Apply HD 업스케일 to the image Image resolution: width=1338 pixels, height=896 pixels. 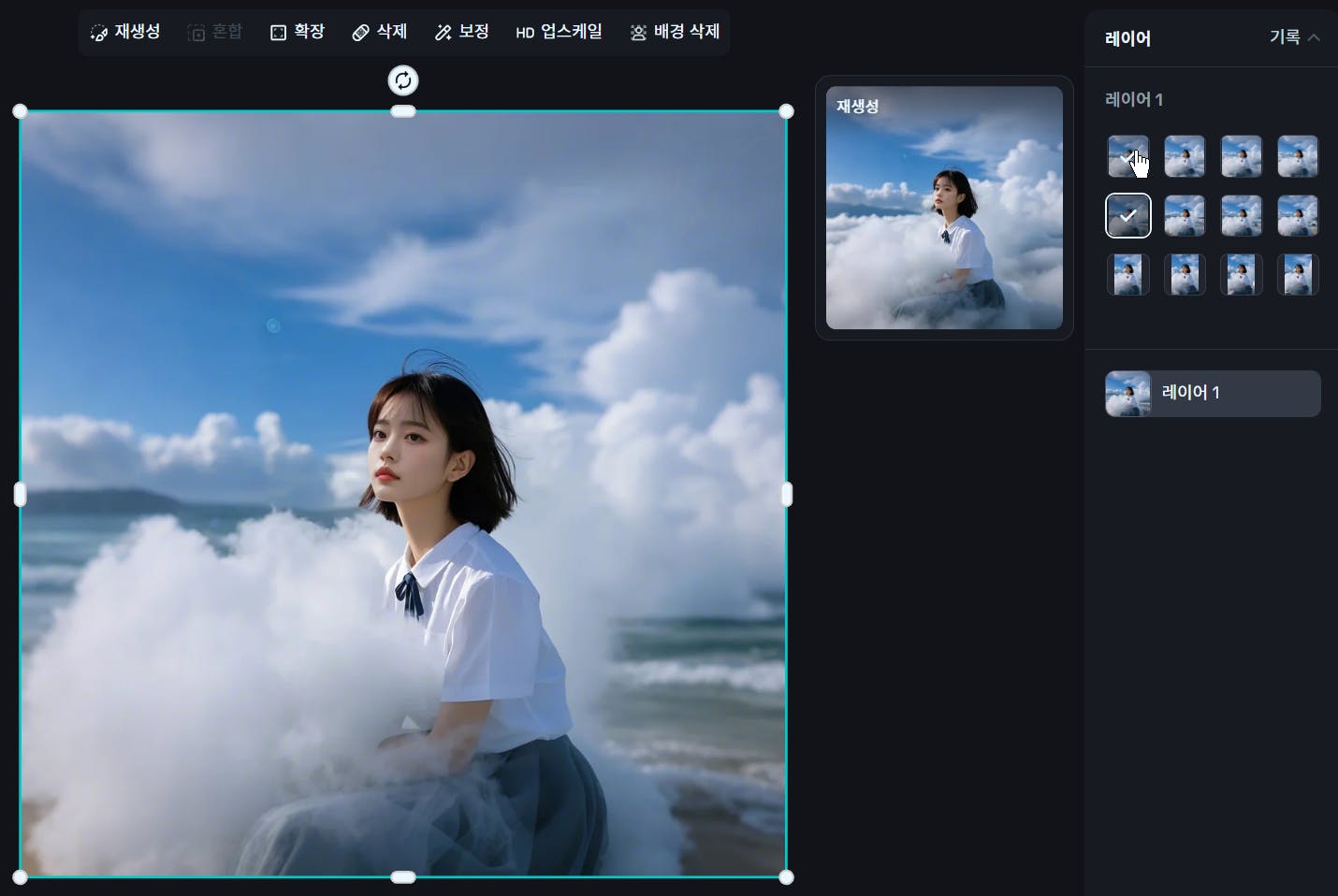pyautogui.click(x=559, y=33)
